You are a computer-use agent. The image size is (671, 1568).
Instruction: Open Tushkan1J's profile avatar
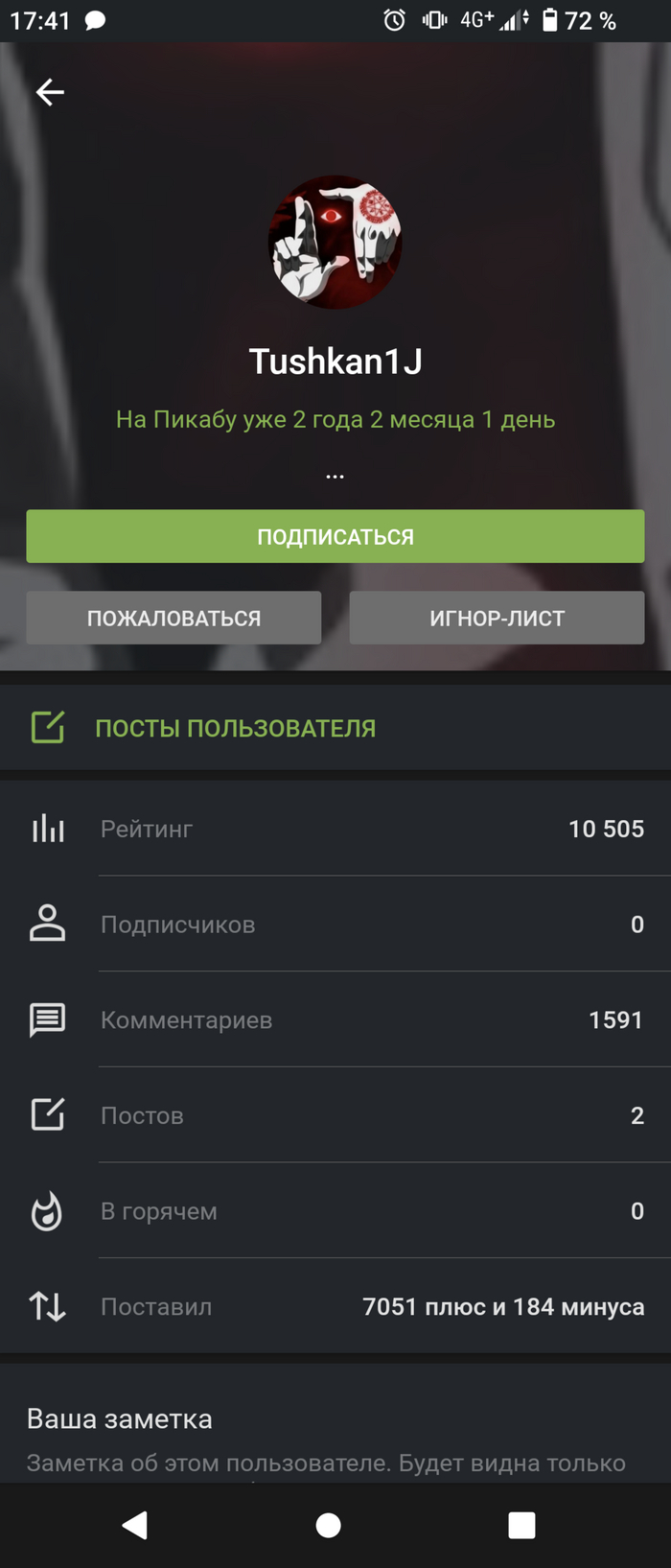point(335,242)
